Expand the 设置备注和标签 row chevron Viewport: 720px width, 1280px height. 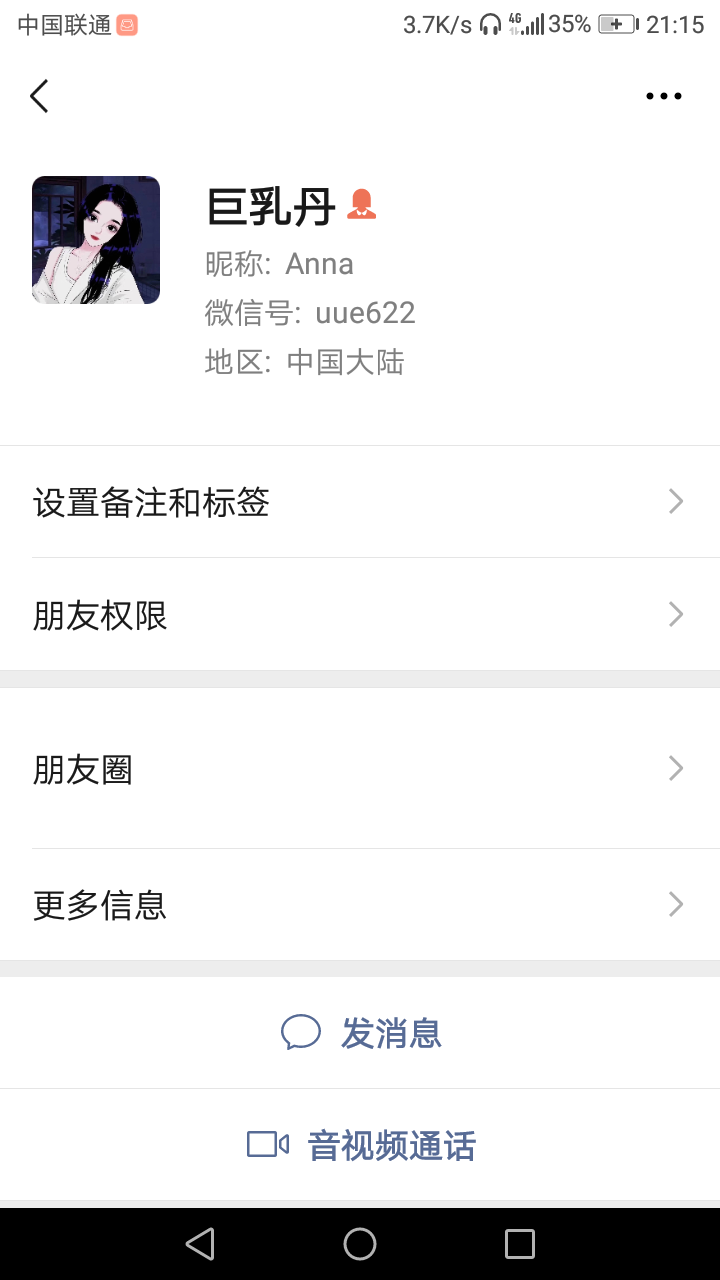(x=676, y=501)
